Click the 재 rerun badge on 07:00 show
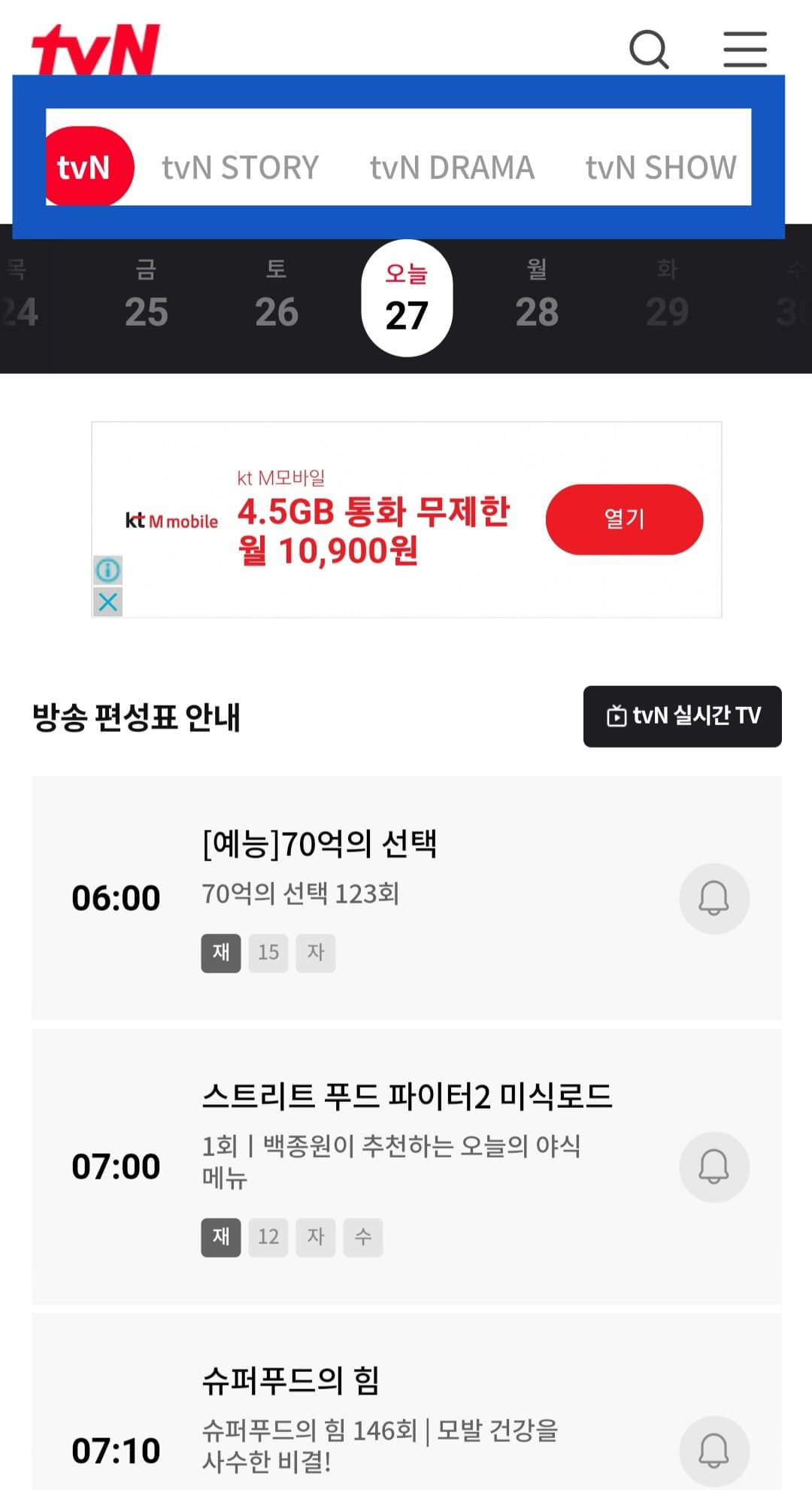 [220, 1237]
